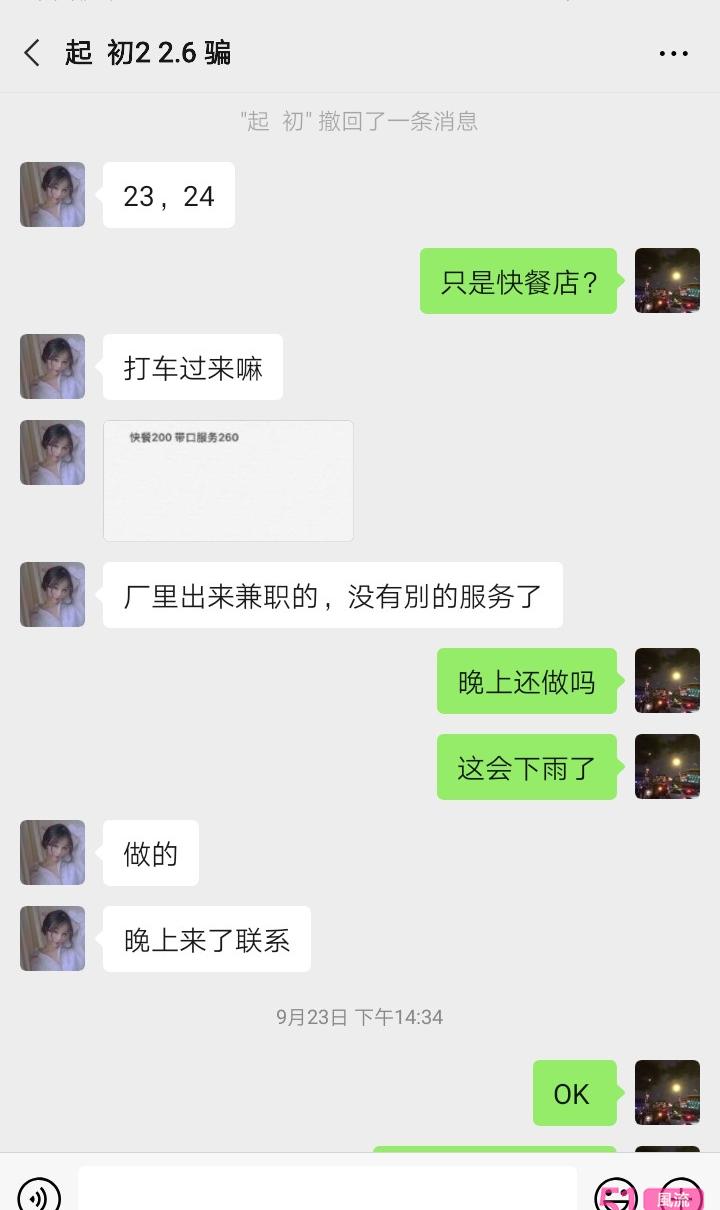The height and width of the screenshot is (1210, 720).
Task: Tap the back chevron to leave the chat
Action: (31, 52)
